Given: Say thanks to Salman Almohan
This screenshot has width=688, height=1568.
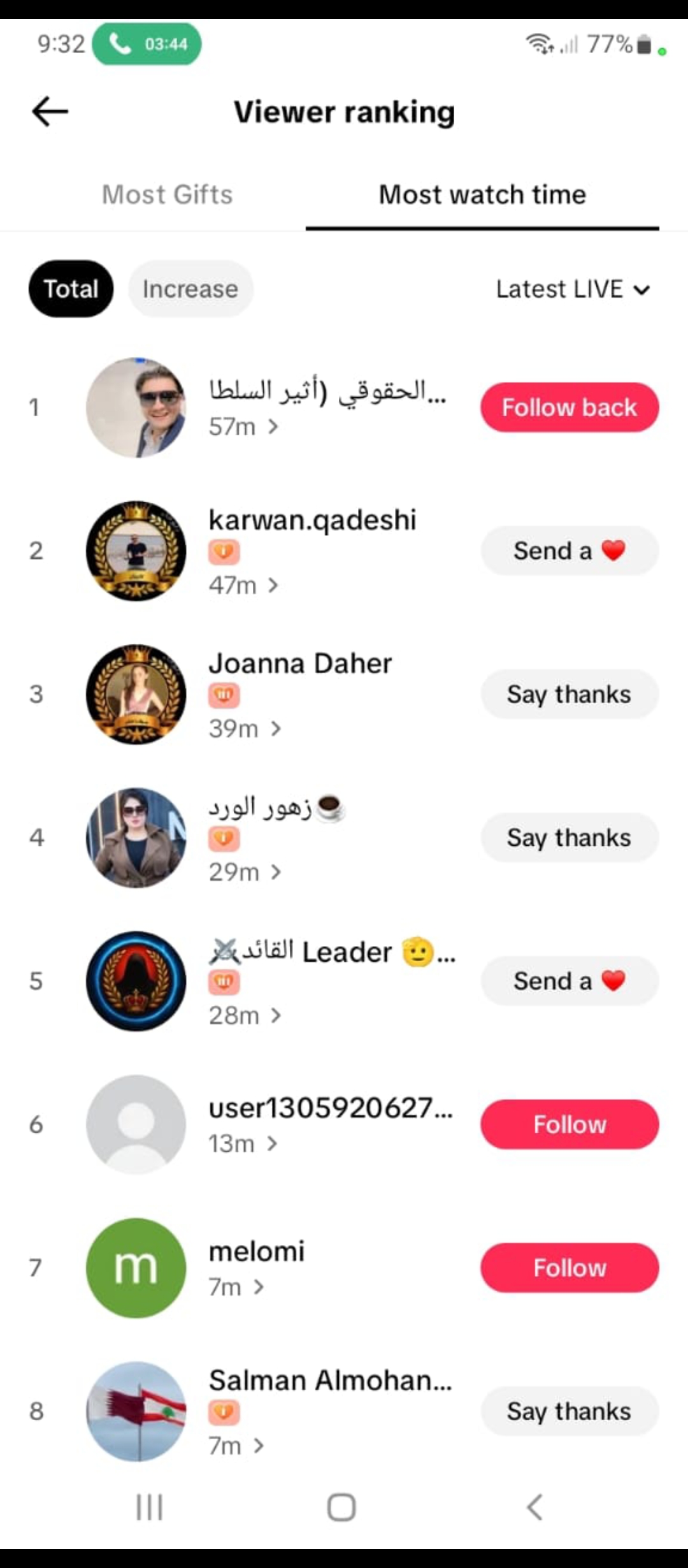Looking at the screenshot, I should coord(570,1411).
